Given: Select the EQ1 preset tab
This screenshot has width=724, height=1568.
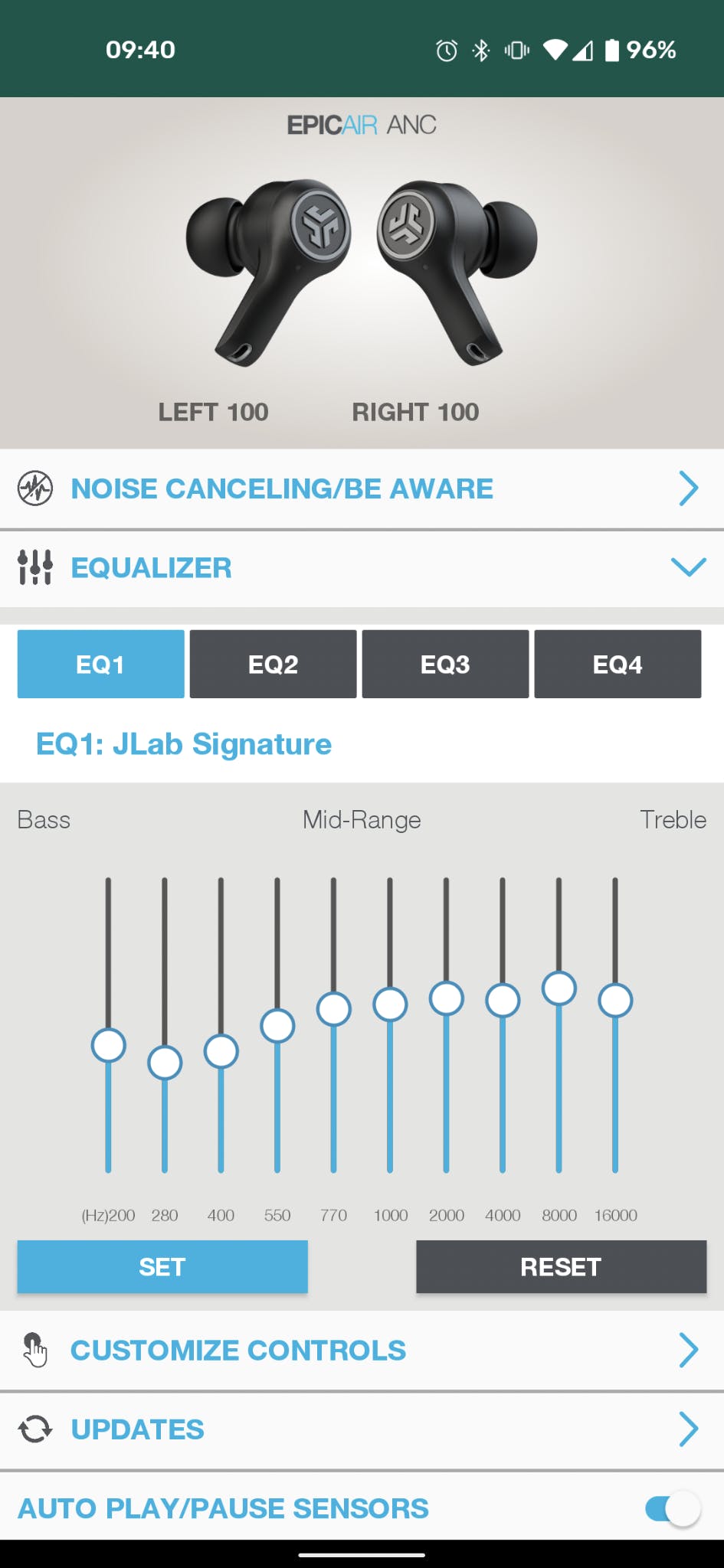Looking at the screenshot, I should click(x=100, y=664).
